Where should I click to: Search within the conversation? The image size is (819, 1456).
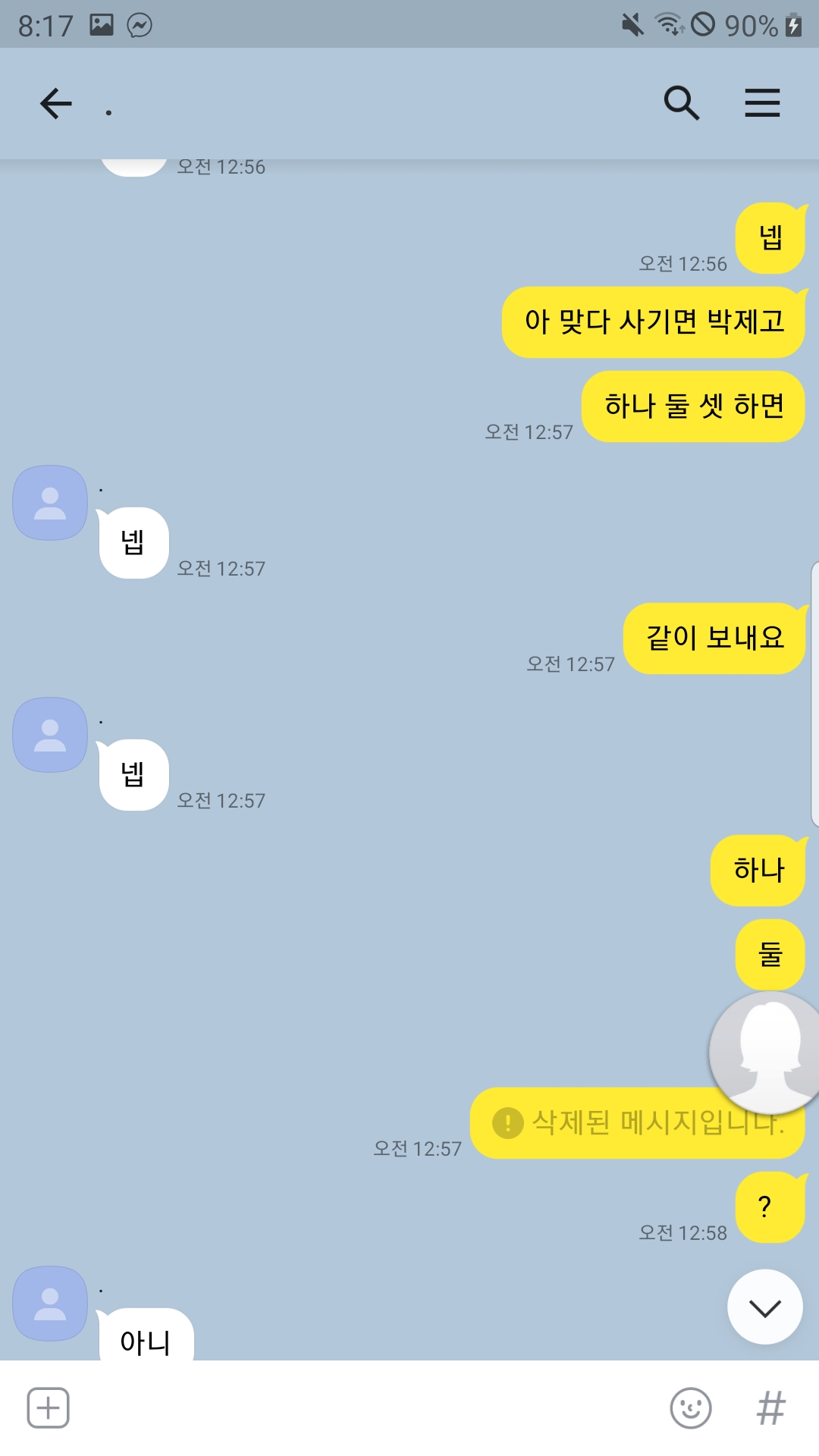click(x=681, y=103)
